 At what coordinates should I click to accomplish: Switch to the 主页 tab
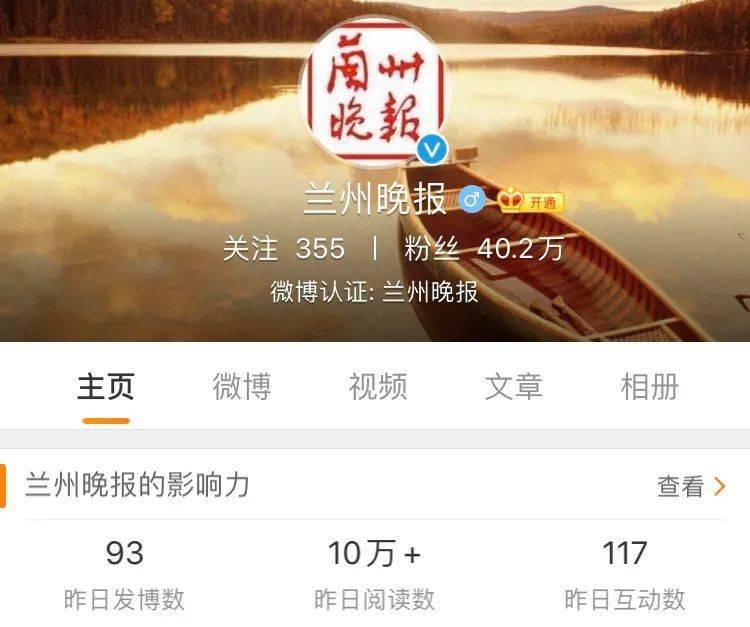[x=106, y=386]
